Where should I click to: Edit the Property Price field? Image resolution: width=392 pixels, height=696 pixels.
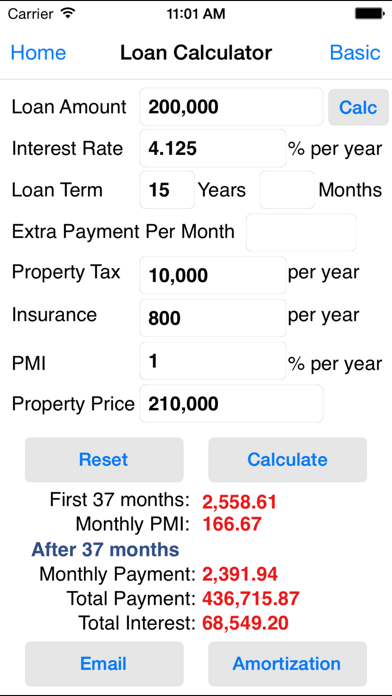click(x=231, y=403)
